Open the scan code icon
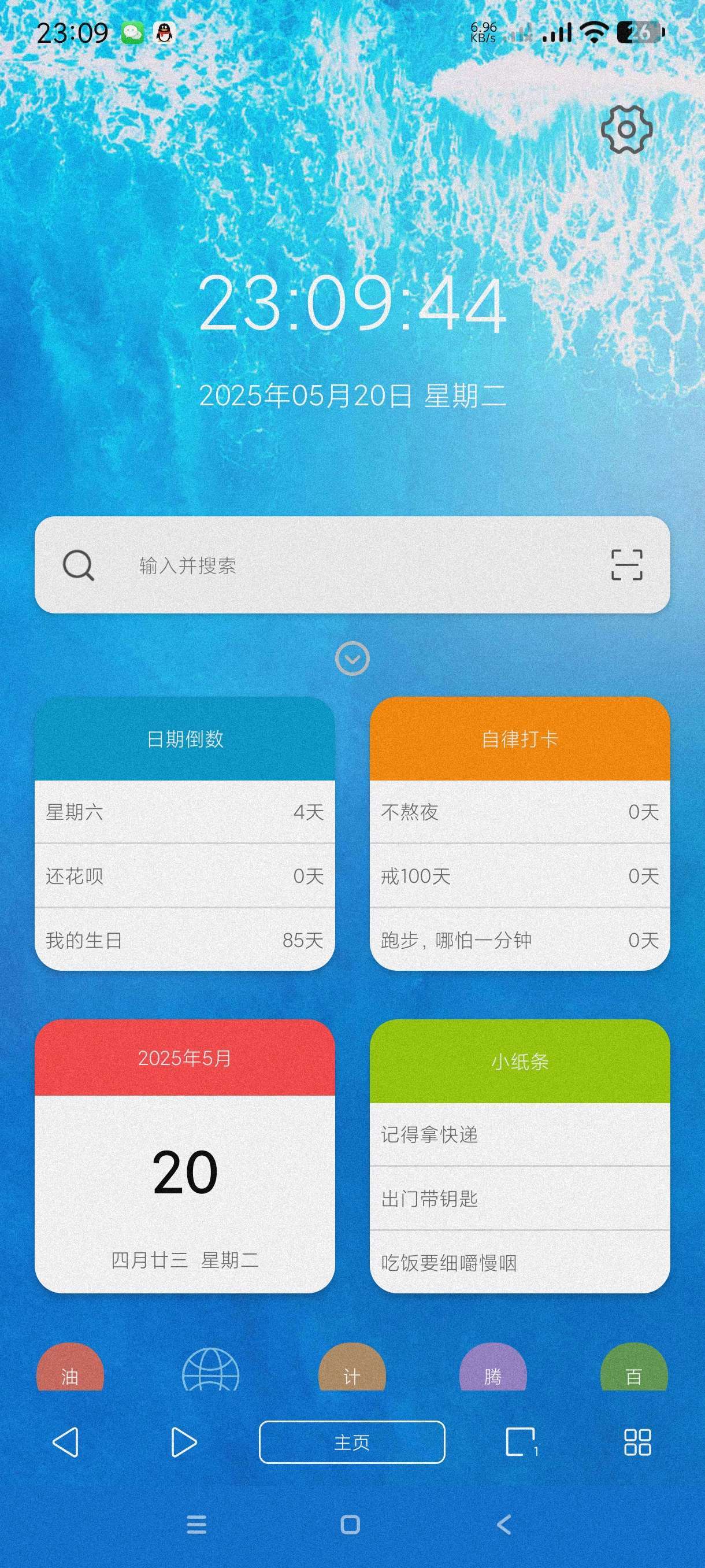This screenshot has height=1568, width=705. coord(626,565)
